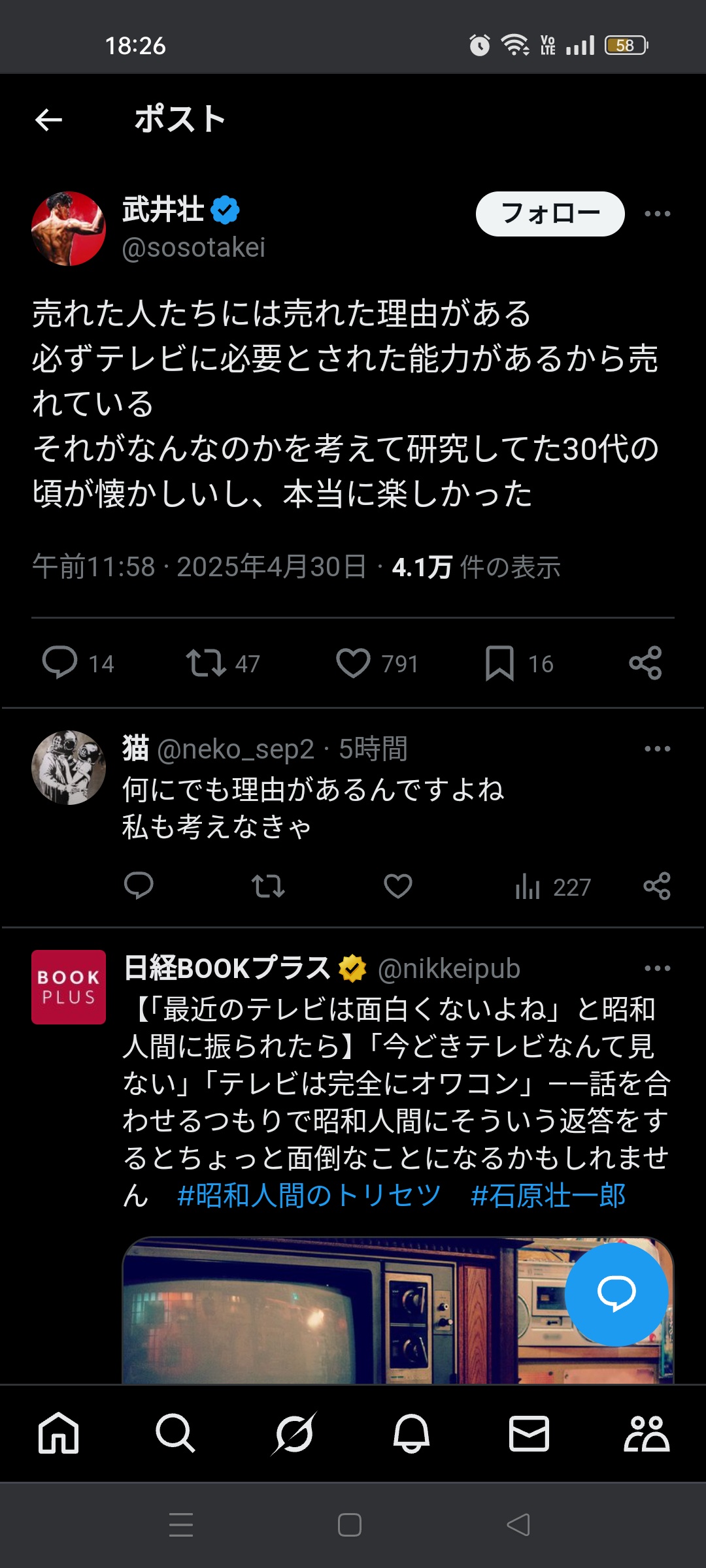Repost the reply from 猫
Screen dimensions: 706x1568
pos(268,886)
